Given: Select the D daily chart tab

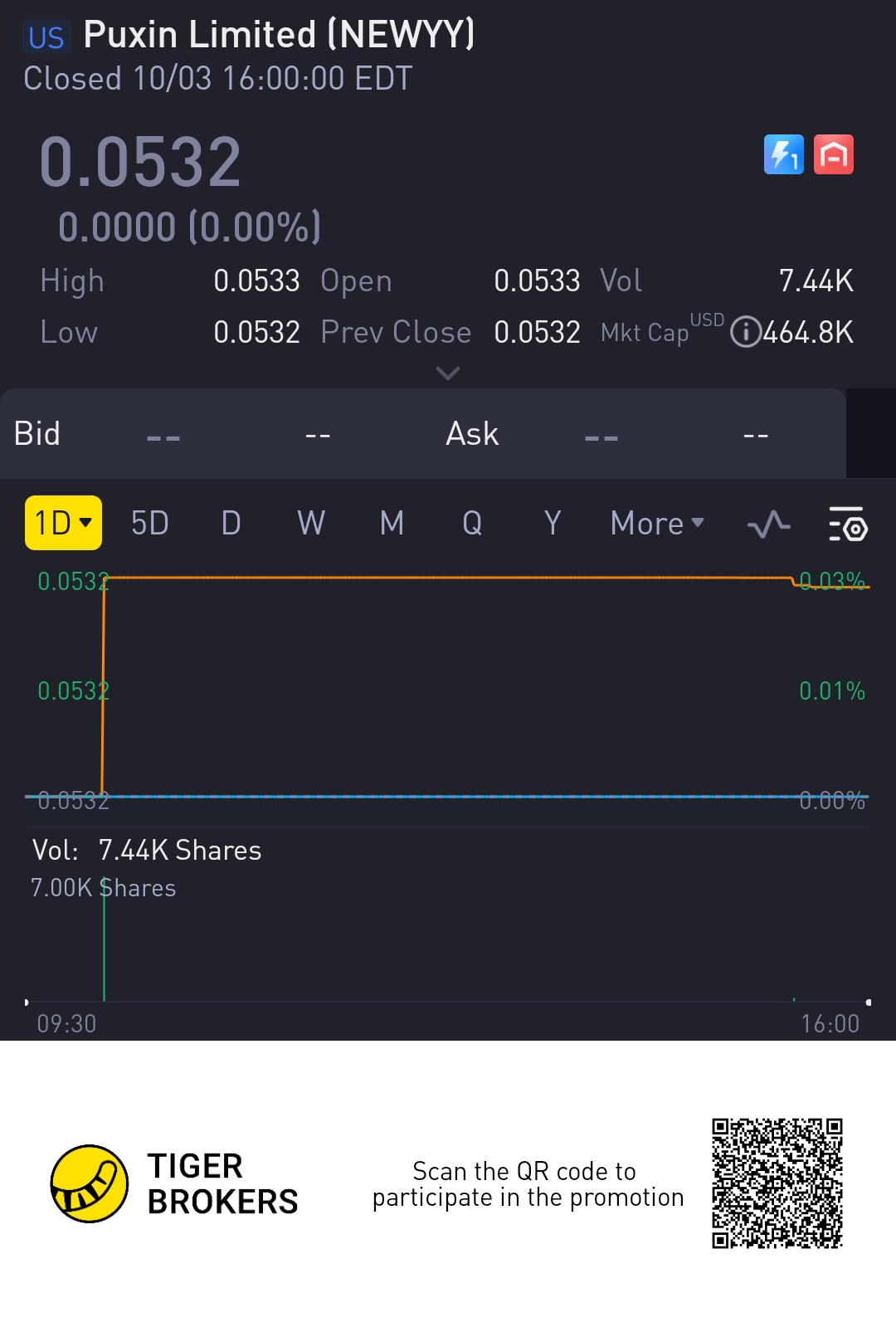Looking at the screenshot, I should click(x=231, y=523).
